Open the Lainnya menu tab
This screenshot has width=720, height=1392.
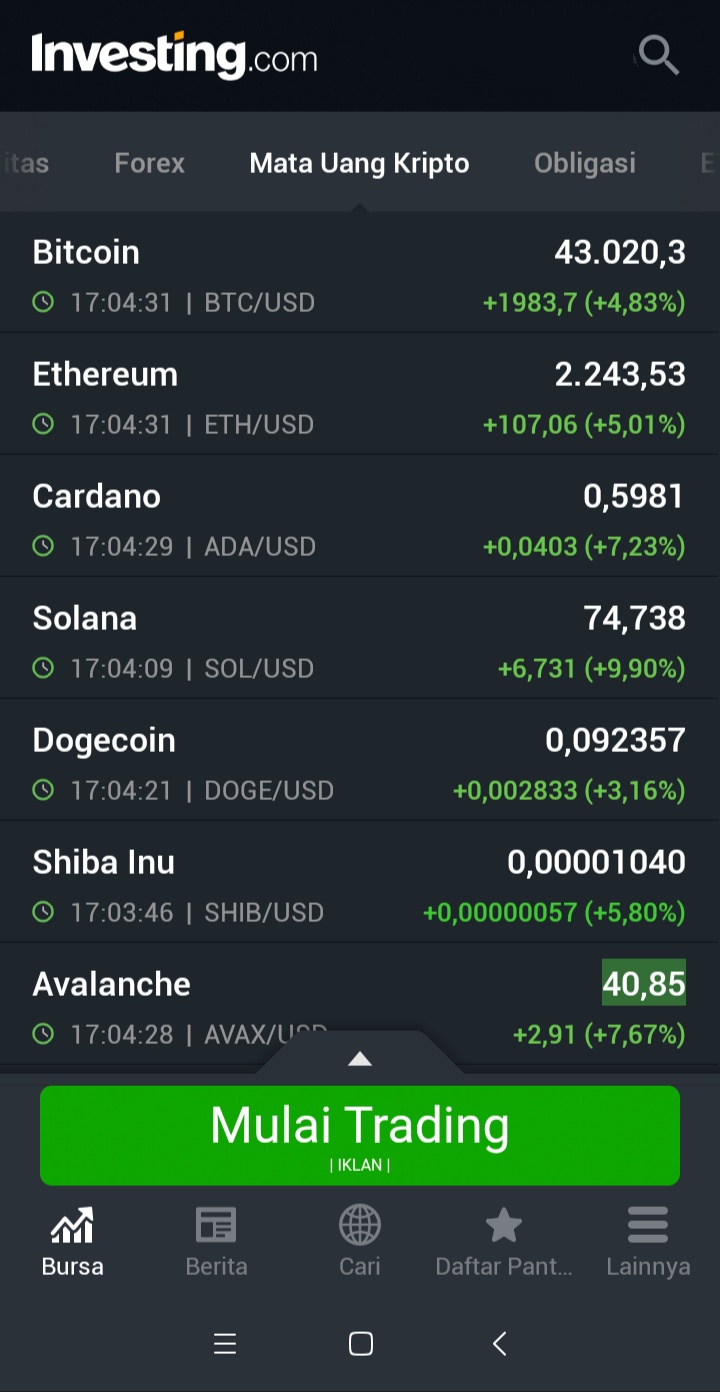tap(648, 1242)
